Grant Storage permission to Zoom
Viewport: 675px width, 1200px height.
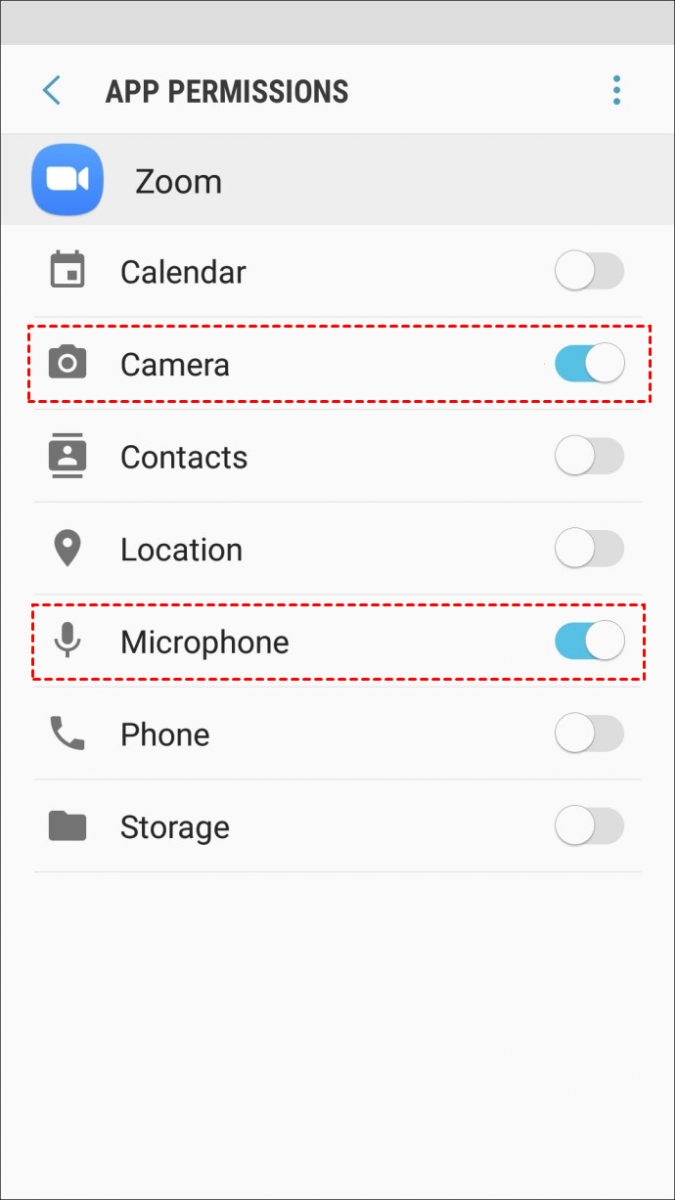(x=589, y=827)
